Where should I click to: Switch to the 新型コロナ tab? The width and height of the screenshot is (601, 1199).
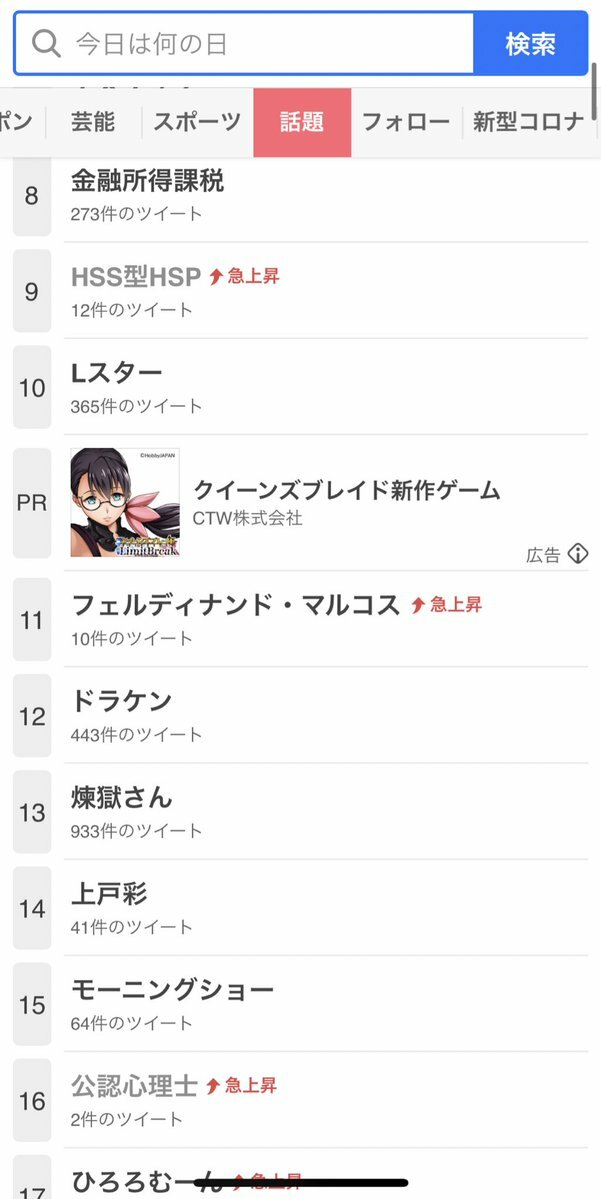(x=528, y=122)
